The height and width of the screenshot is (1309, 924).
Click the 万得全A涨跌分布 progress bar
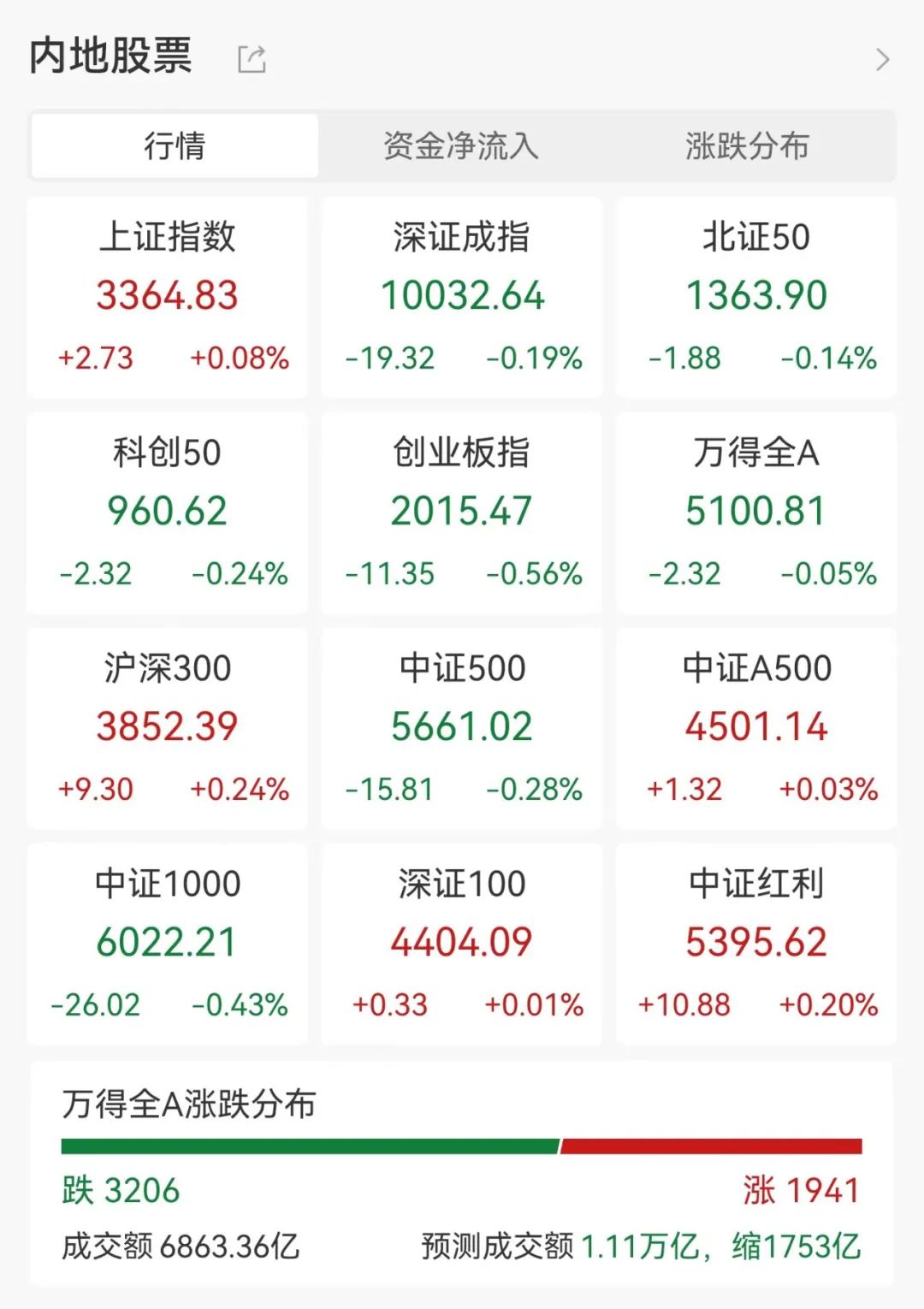462,1143
